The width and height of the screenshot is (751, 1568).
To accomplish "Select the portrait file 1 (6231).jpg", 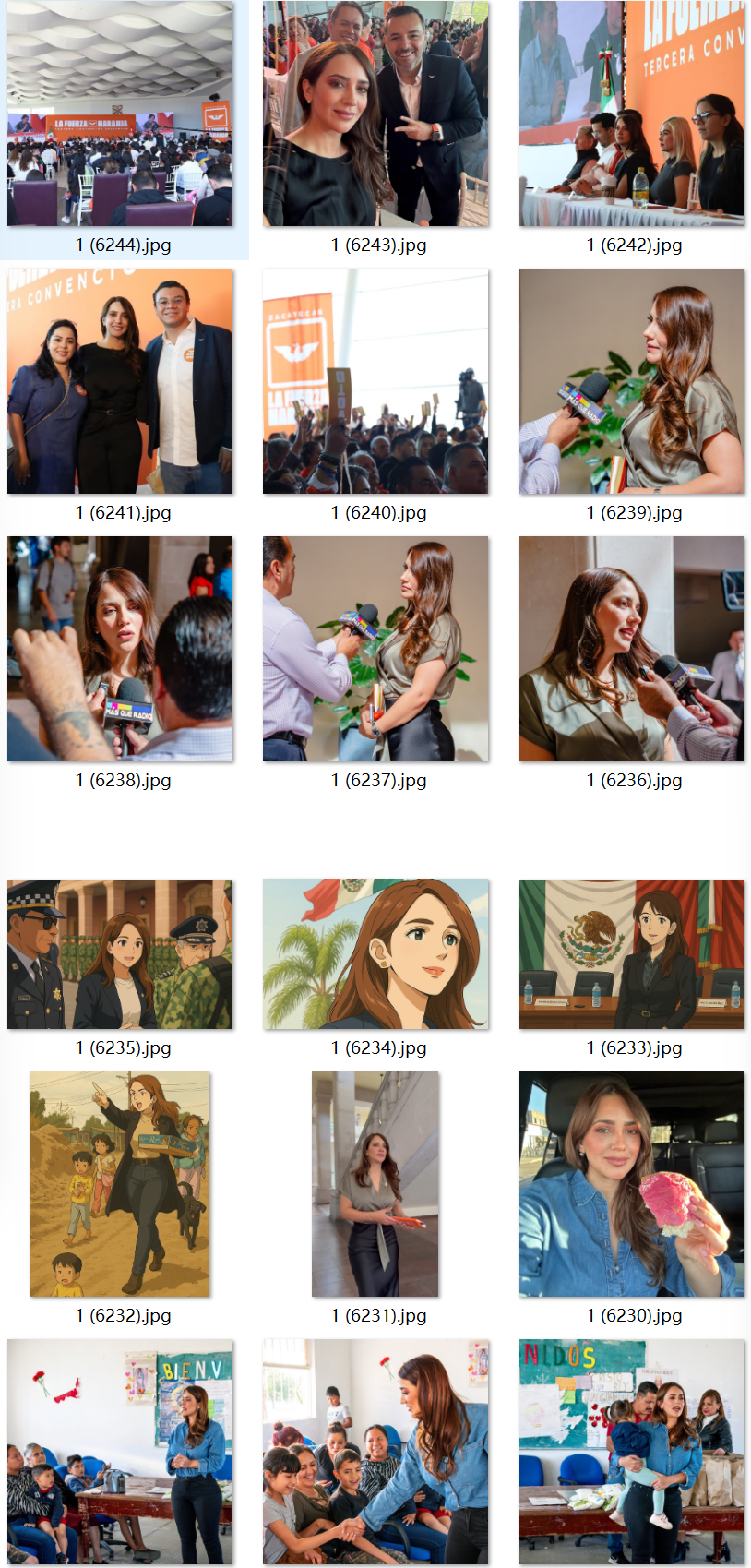I will click(375, 1184).
